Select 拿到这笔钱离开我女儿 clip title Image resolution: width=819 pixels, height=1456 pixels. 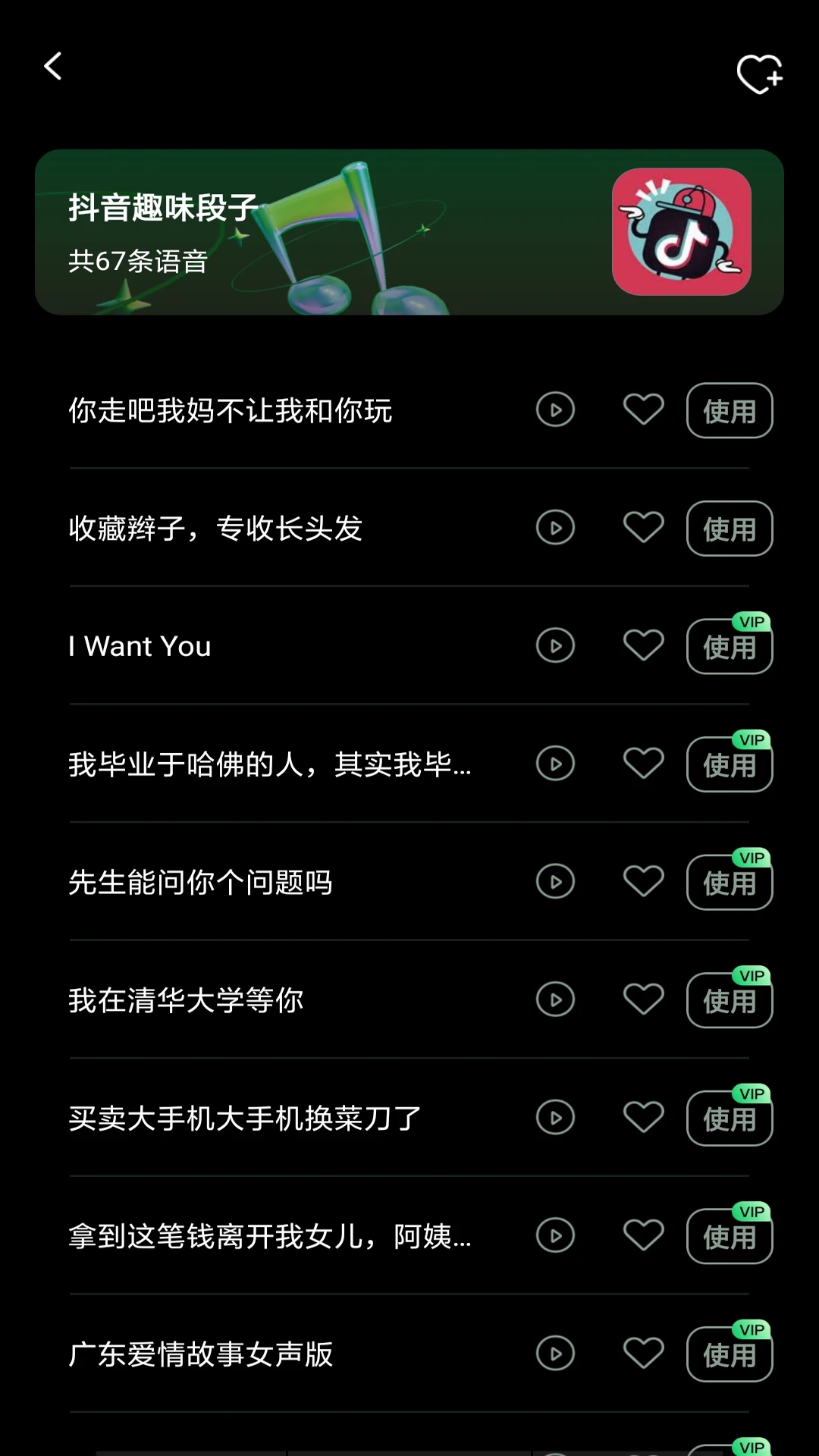[269, 1235]
